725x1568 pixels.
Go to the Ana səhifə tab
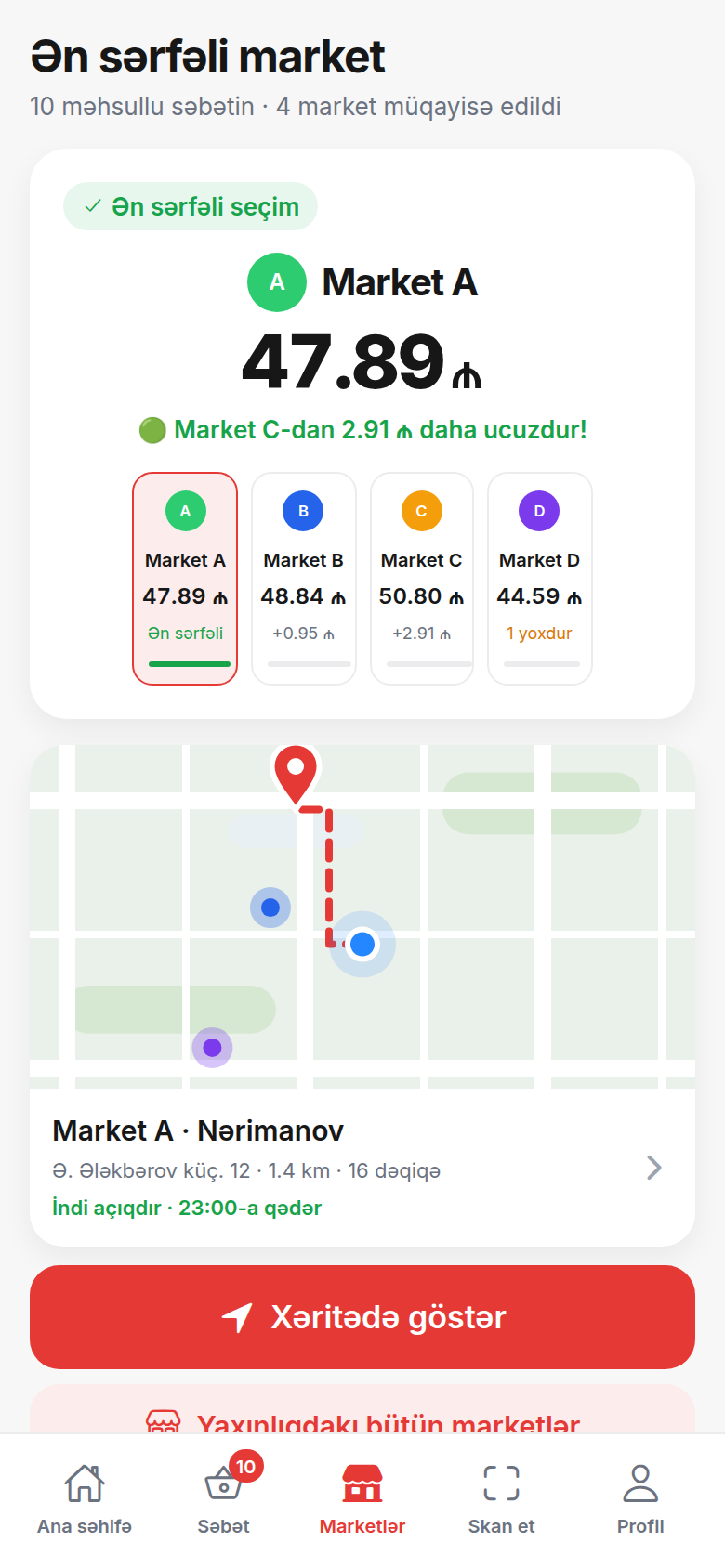click(85, 1499)
